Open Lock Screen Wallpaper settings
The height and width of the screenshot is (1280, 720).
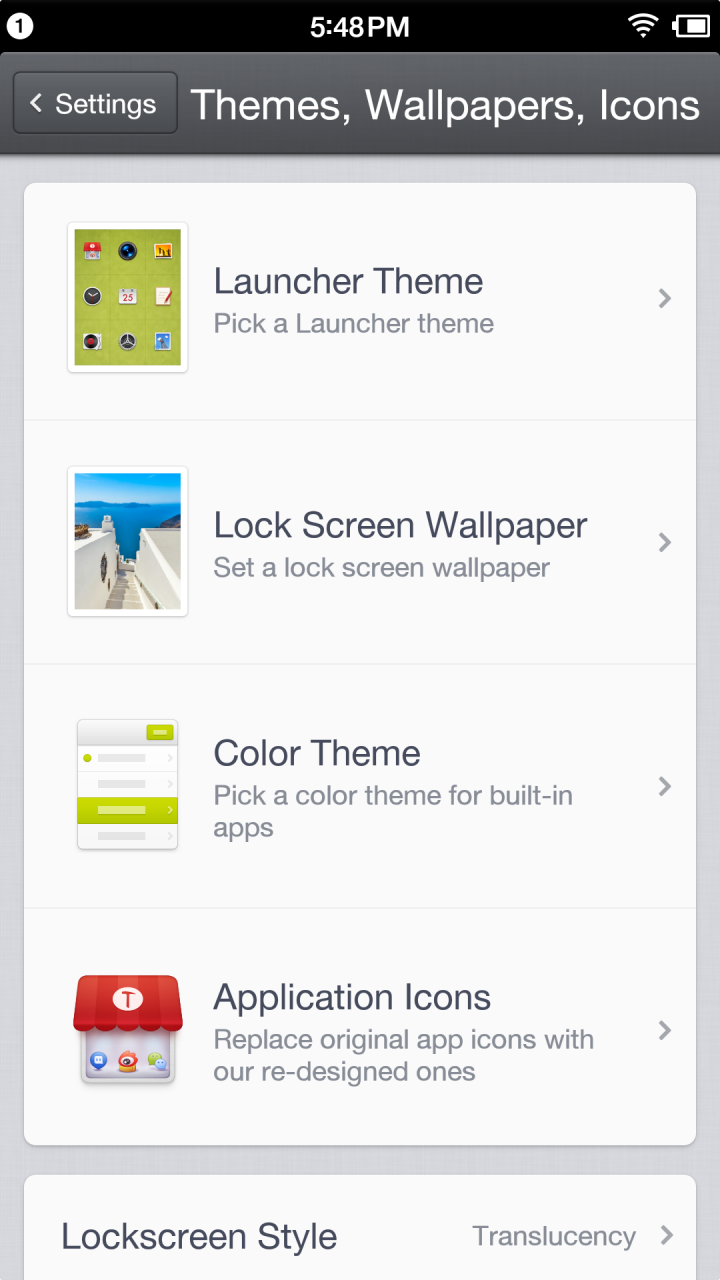[360, 542]
